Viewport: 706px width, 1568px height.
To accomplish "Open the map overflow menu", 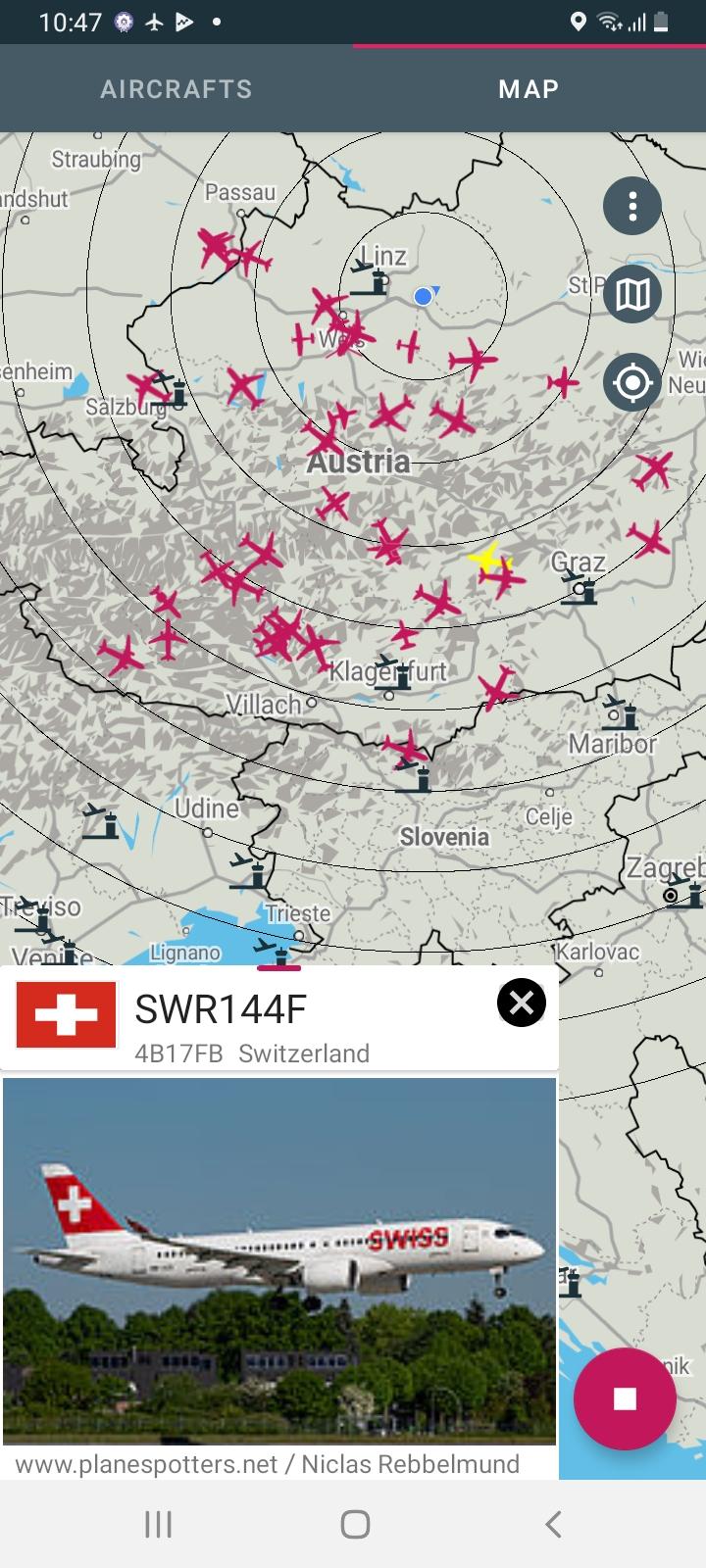I will tap(632, 206).
